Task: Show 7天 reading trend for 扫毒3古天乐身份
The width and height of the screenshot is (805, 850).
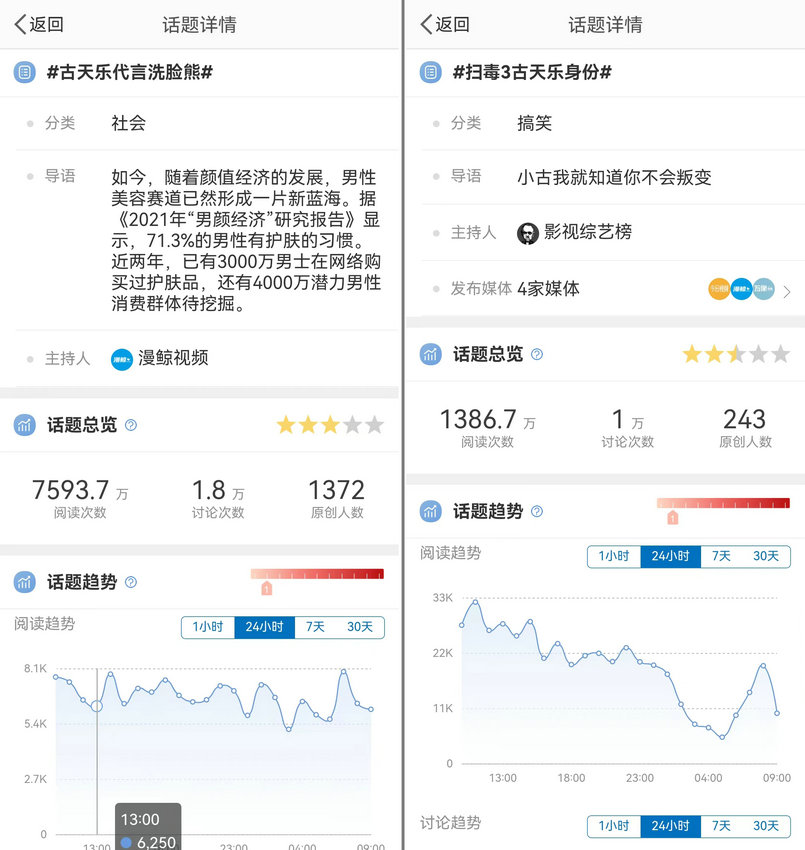Action: tap(721, 557)
